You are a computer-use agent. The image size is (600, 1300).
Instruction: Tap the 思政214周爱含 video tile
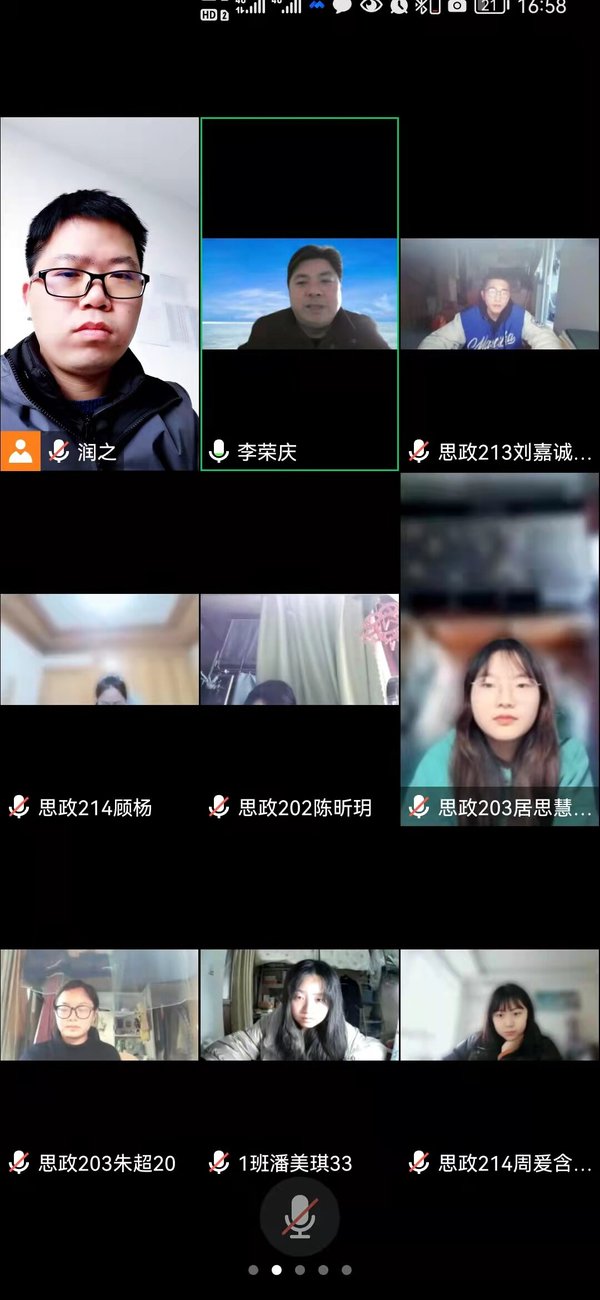point(499,1005)
